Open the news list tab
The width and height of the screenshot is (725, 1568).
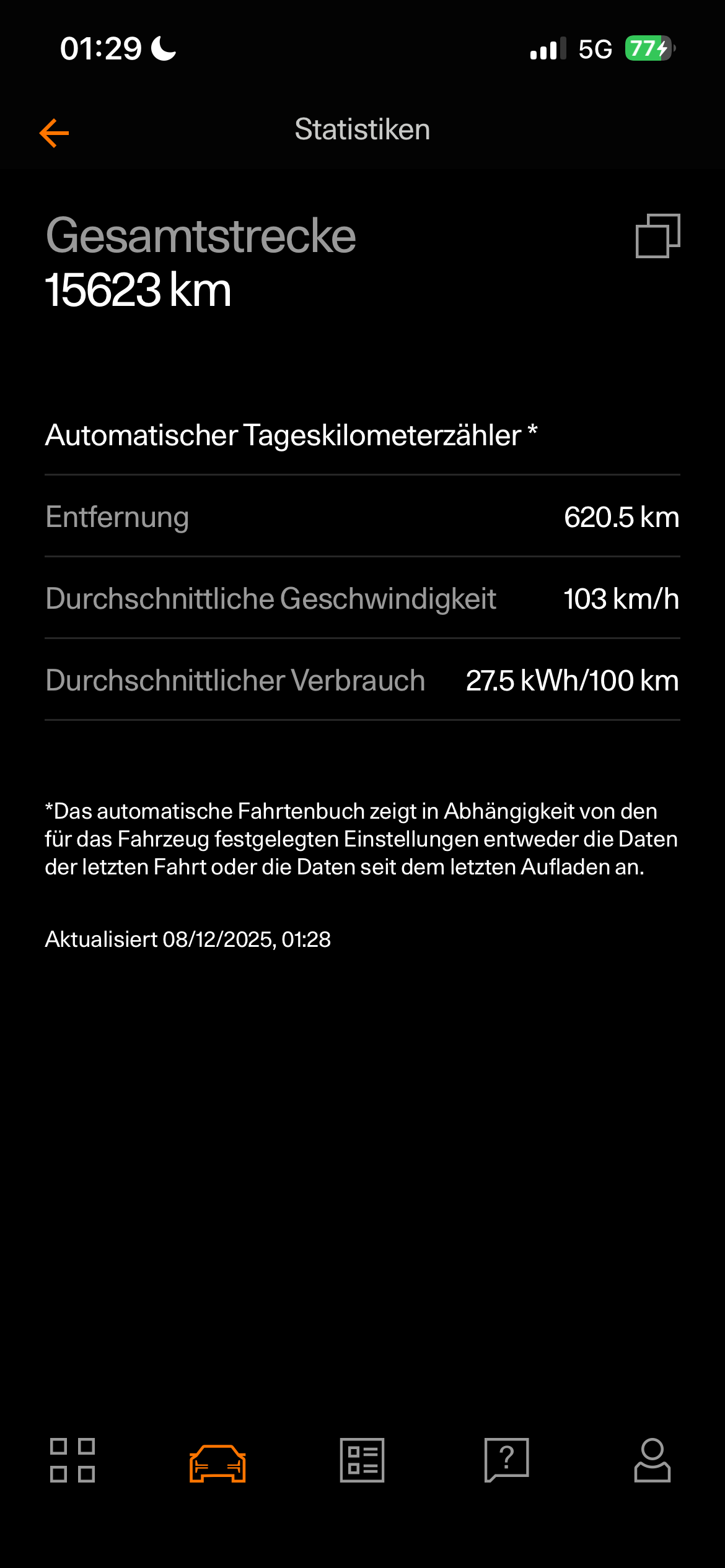[362, 1460]
